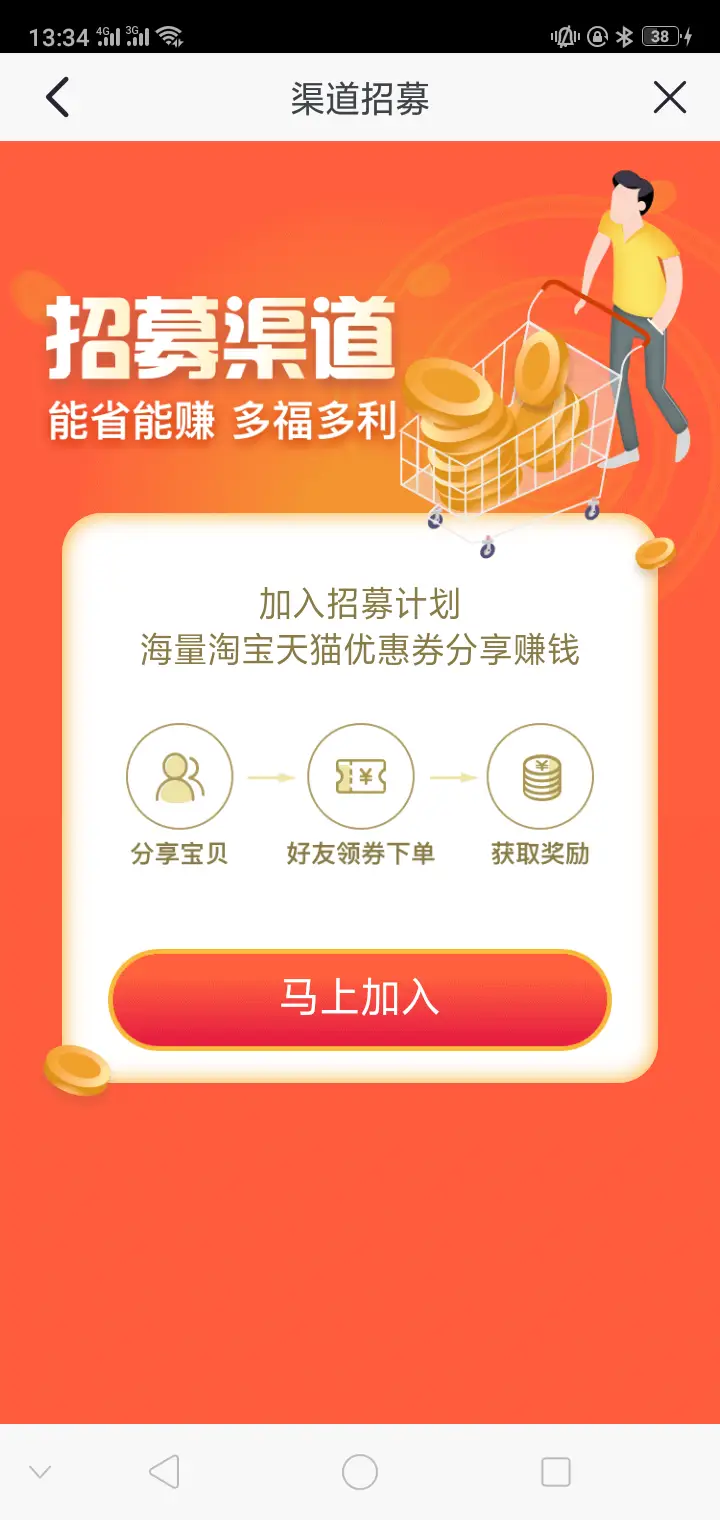720x1520 pixels.
Task: Go back from the 渠道招募 page
Action: 58,98
